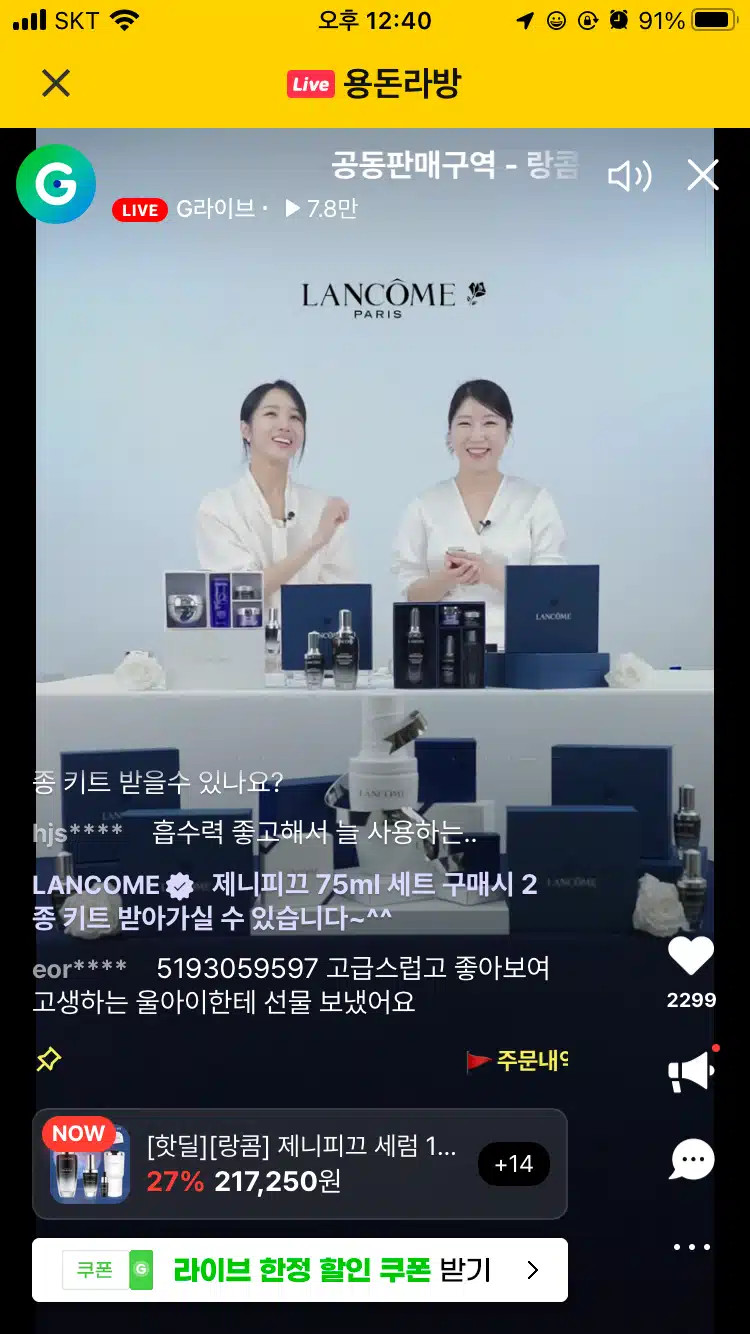The image size is (750, 1334).
Task: Open the 제니피끄 세럼 product card
Action: pyautogui.click(x=300, y=1164)
